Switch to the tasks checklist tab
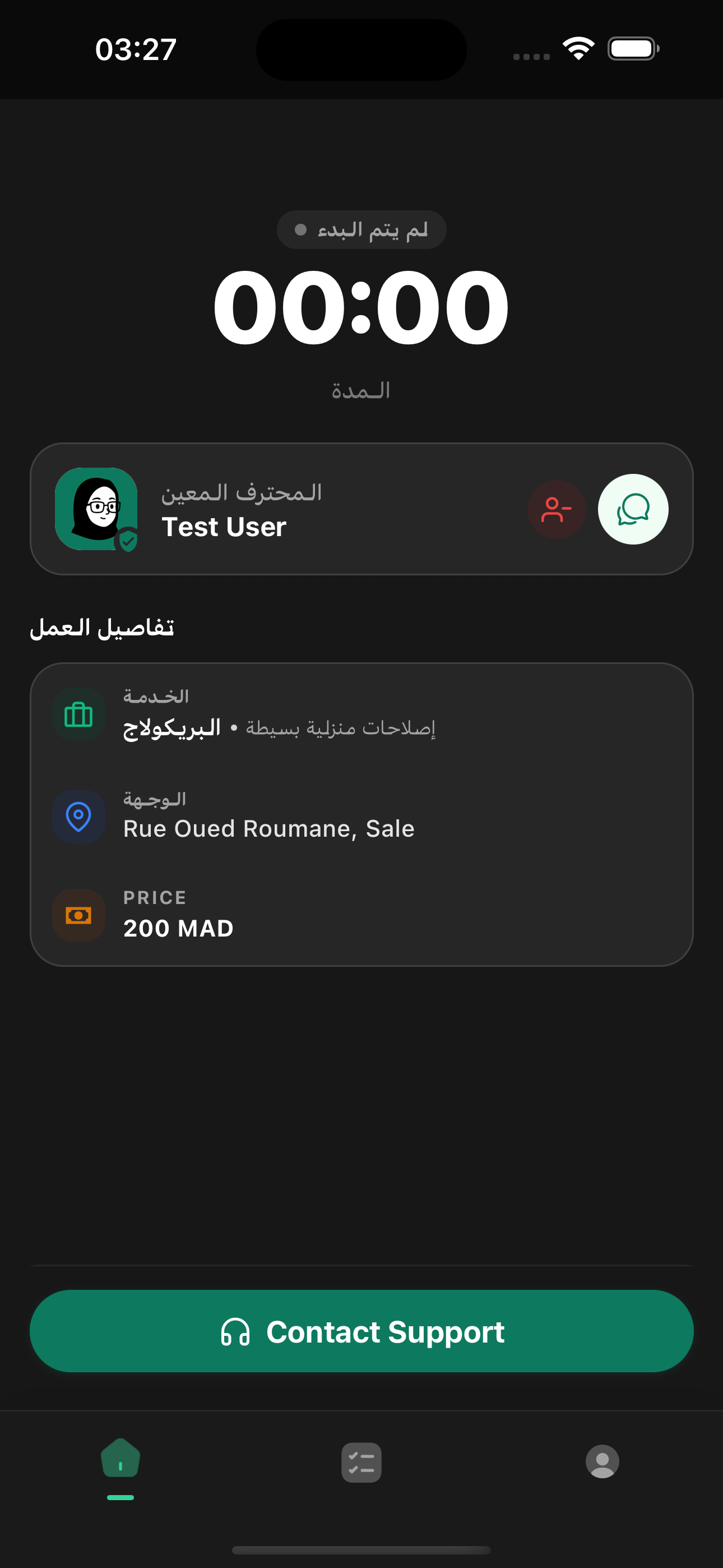Viewport: 723px width, 1568px height. [361, 1462]
